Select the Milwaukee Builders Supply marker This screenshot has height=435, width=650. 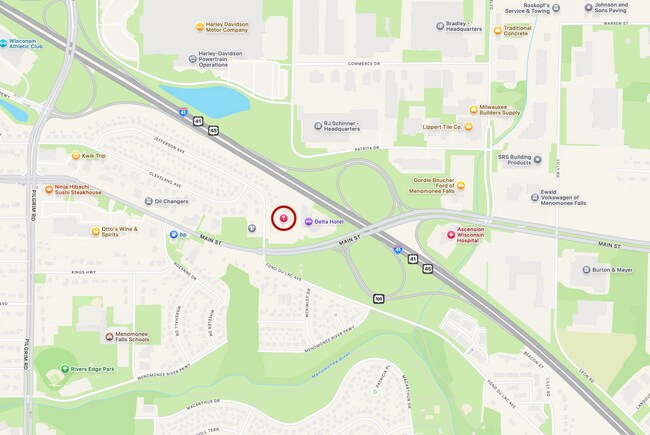[474, 110]
